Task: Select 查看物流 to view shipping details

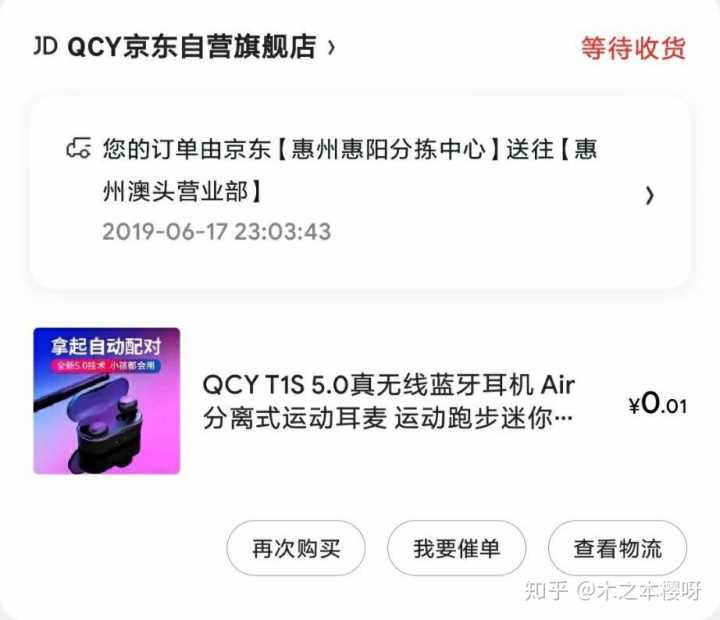Action: pyautogui.click(x=618, y=548)
